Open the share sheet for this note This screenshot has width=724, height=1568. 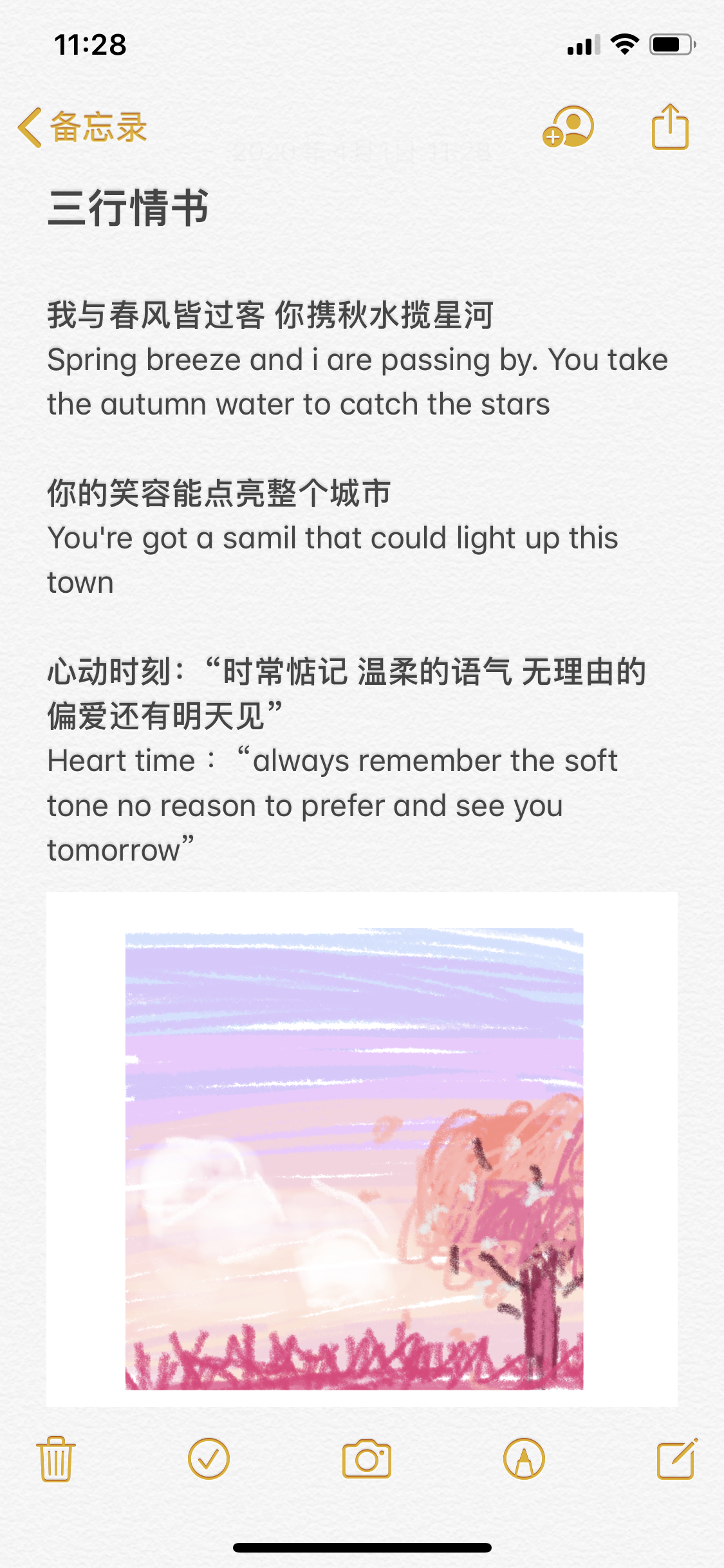pyautogui.click(x=670, y=127)
